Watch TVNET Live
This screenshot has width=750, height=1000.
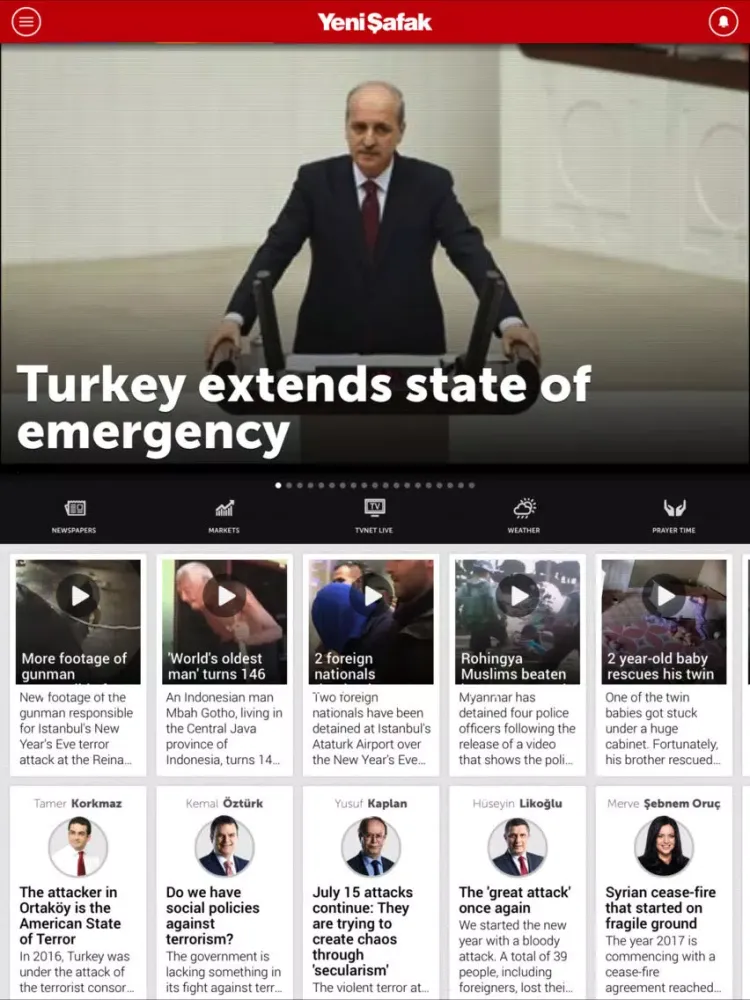click(374, 515)
